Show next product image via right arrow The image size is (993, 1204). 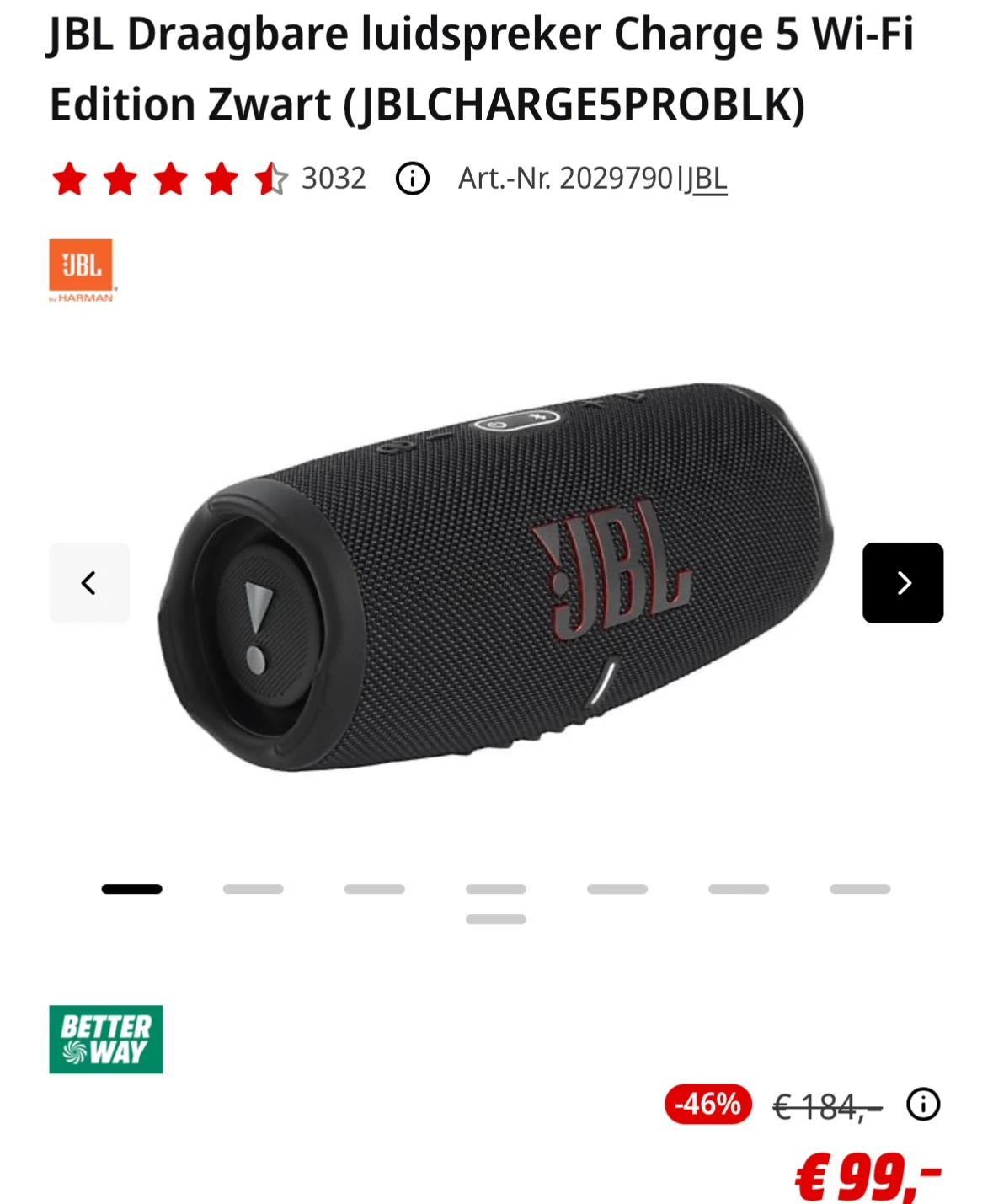pyautogui.click(x=903, y=584)
